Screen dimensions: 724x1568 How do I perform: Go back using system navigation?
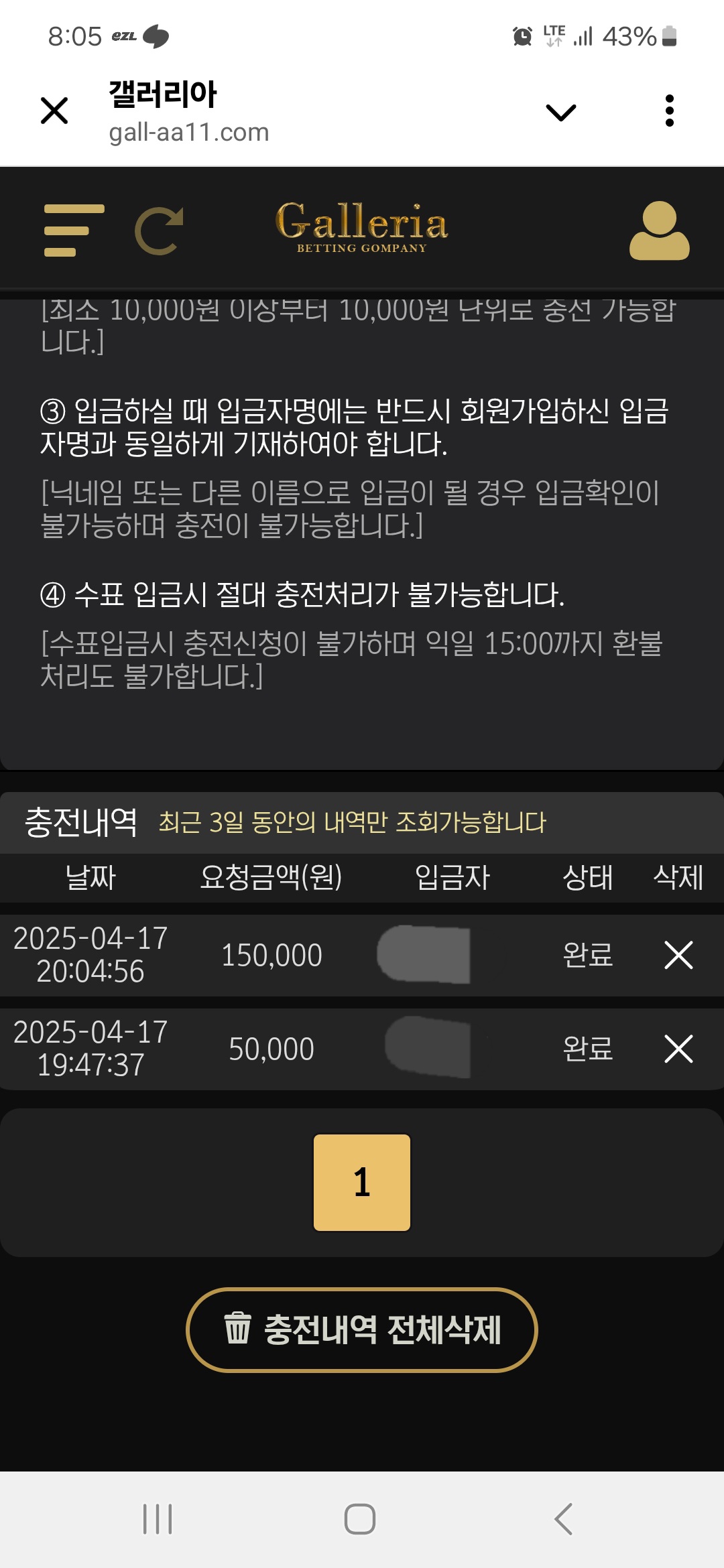tap(563, 1518)
